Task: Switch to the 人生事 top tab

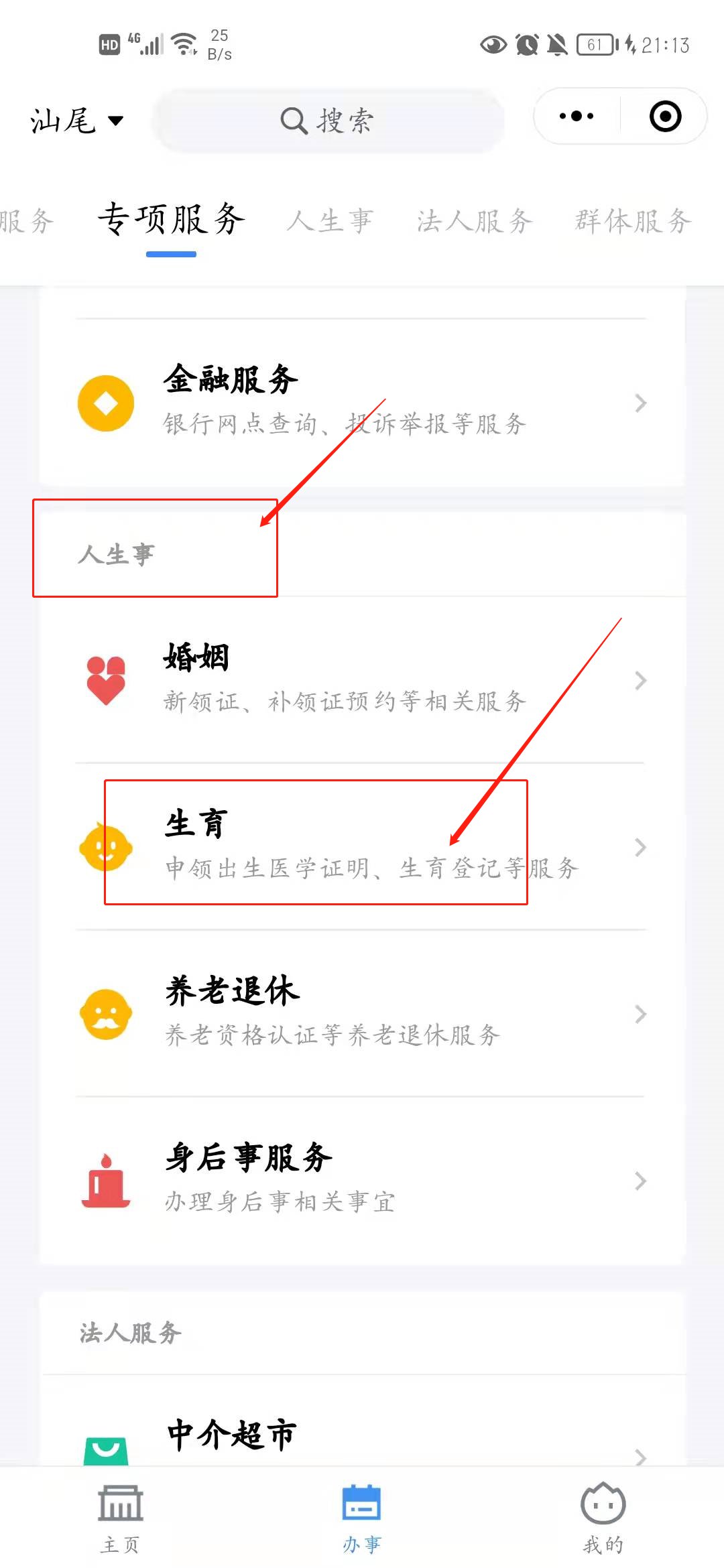Action: pos(330,221)
